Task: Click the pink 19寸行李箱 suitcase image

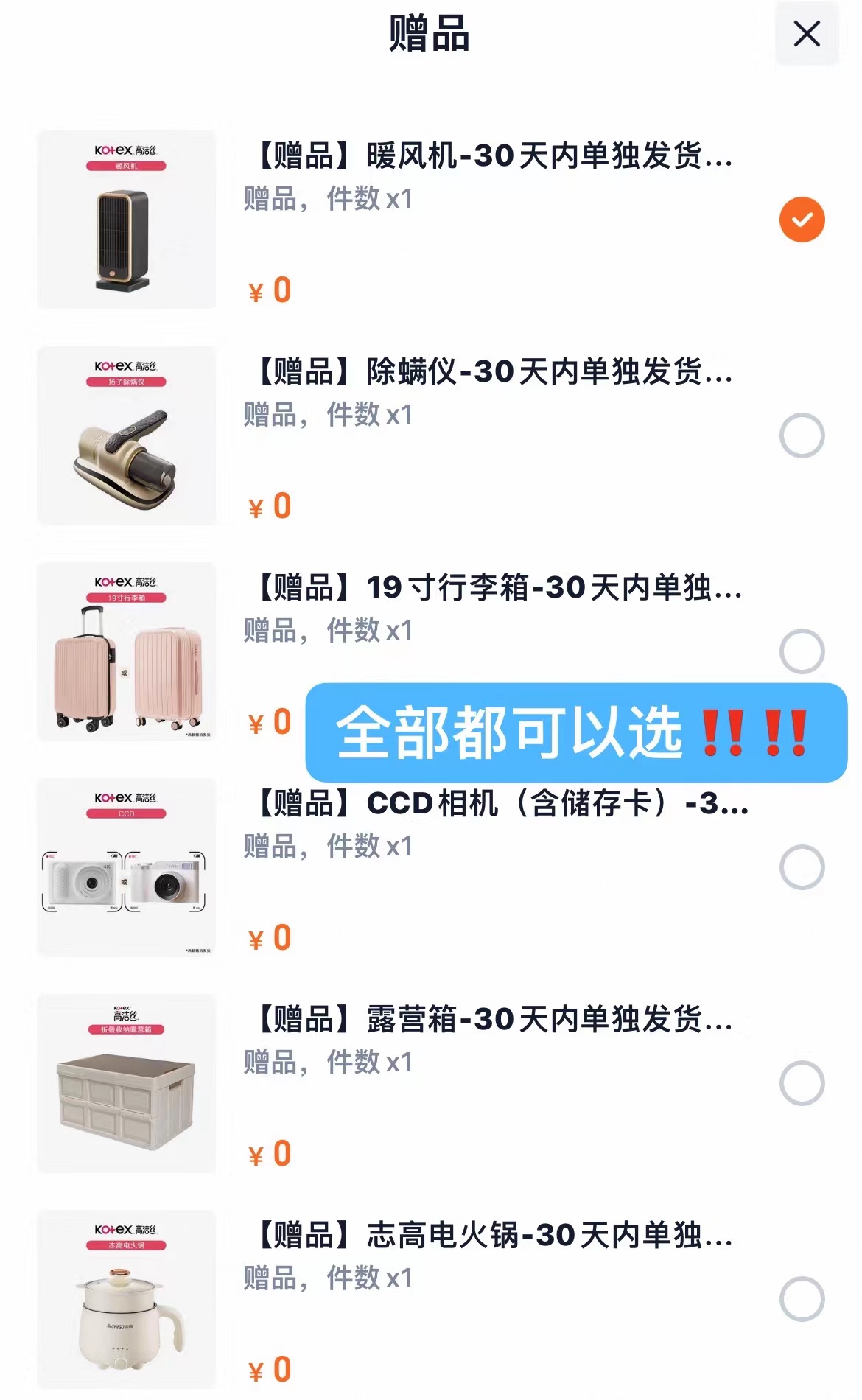Action: [x=125, y=656]
